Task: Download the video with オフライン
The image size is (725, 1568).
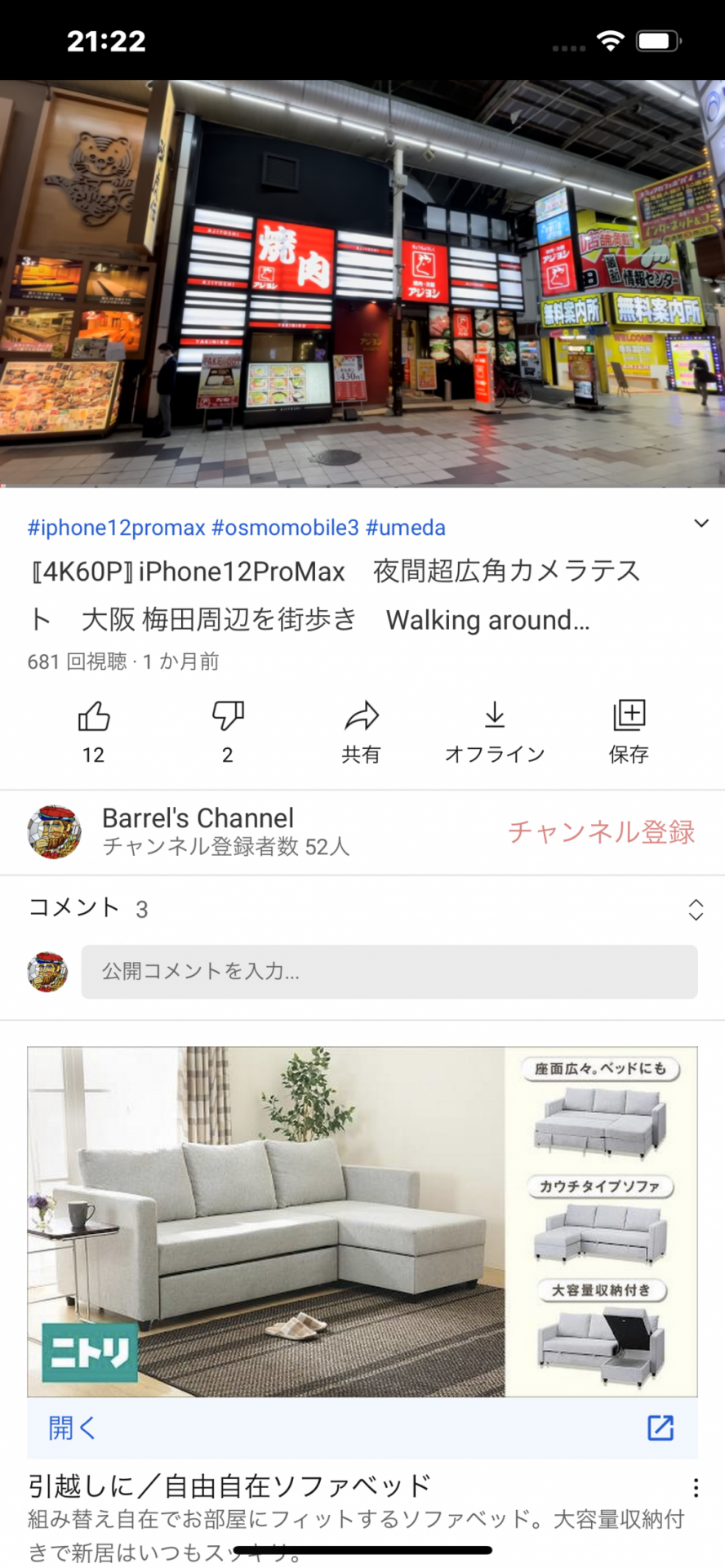Action: [495, 732]
